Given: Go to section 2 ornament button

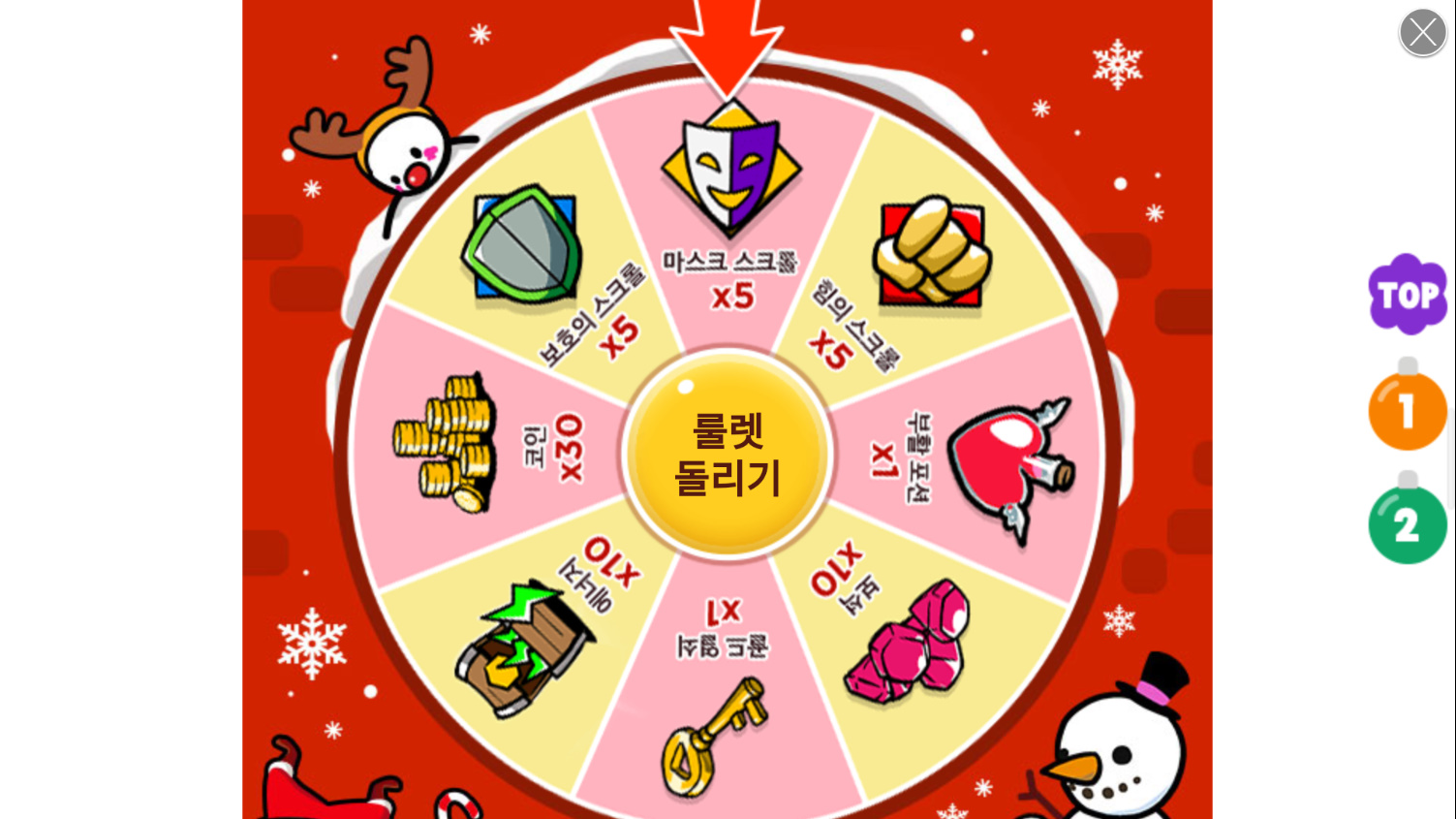Looking at the screenshot, I should 1408,525.
